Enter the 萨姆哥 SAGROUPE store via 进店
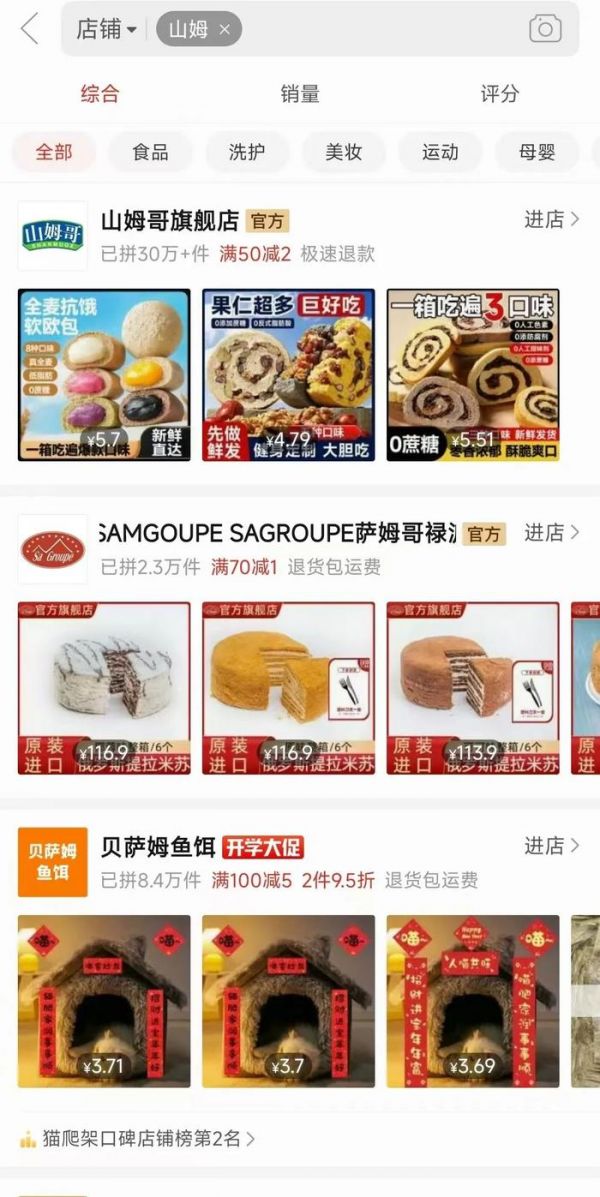 click(x=551, y=533)
